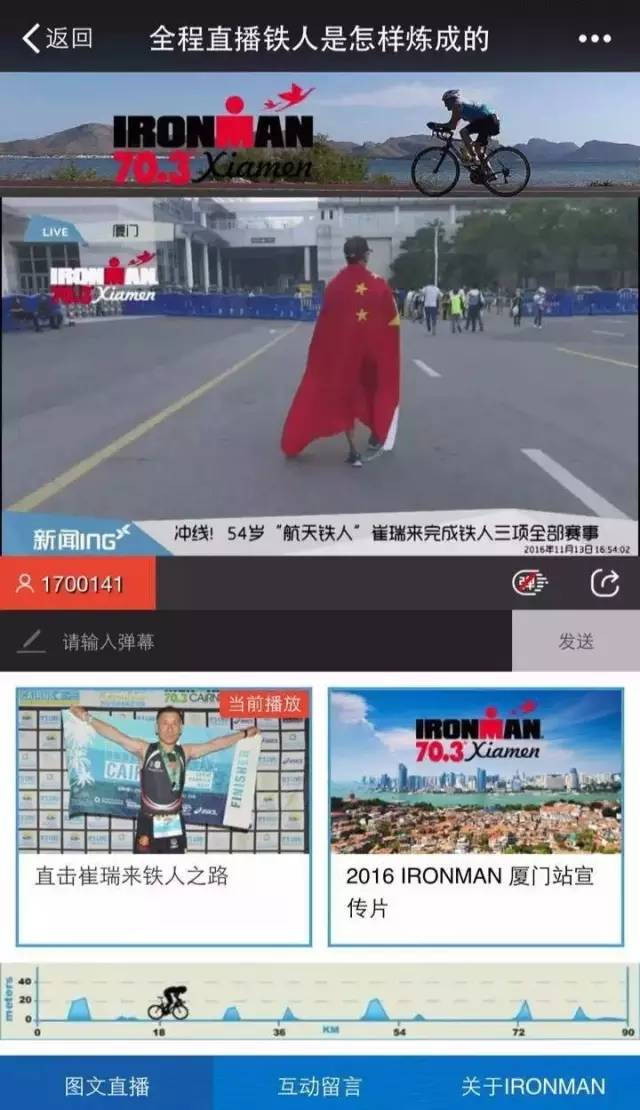Open the 直击崔瑞来铁人之路 video card
640x1110 pixels.
tap(164, 815)
